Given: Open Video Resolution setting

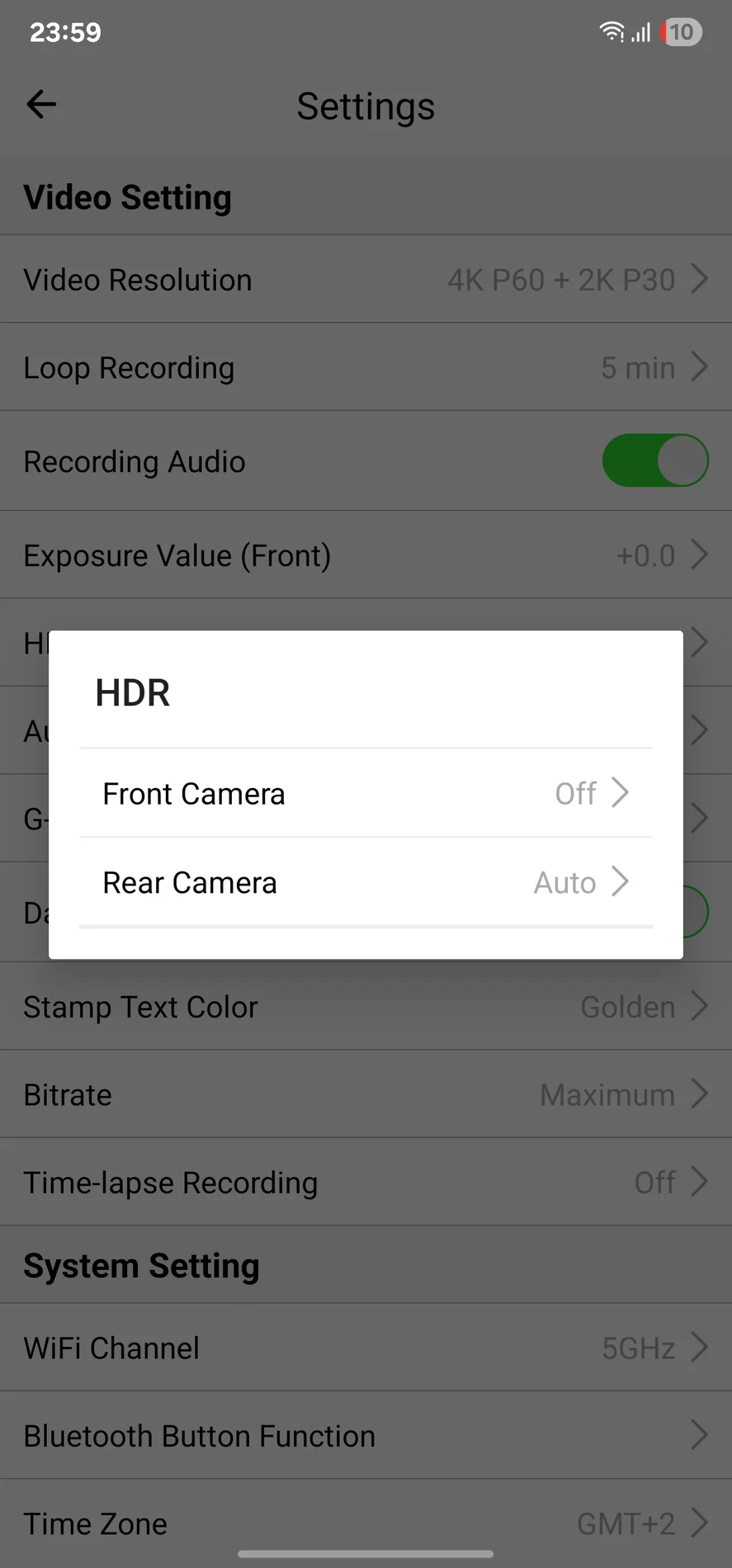Looking at the screenshot, I should (366, 279).
